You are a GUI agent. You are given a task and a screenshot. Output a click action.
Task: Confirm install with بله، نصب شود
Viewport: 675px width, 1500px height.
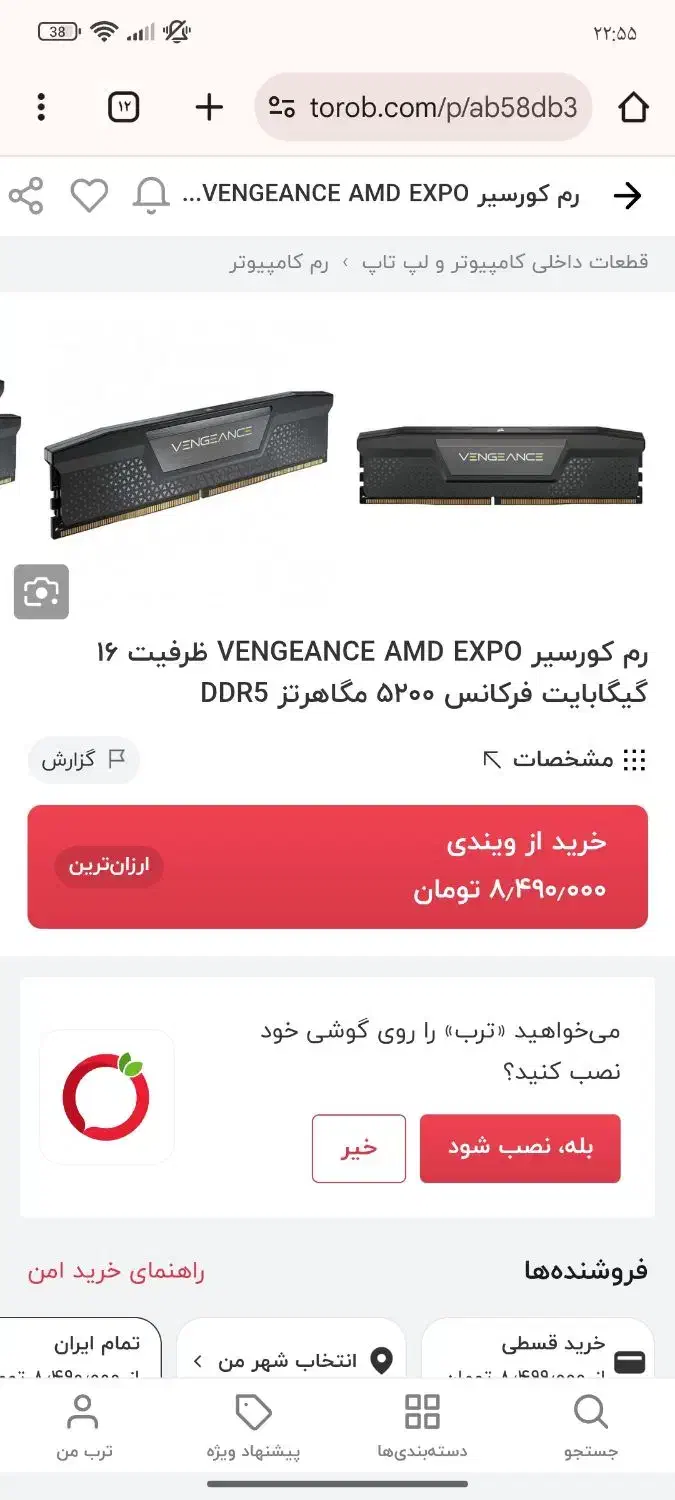520,1148
